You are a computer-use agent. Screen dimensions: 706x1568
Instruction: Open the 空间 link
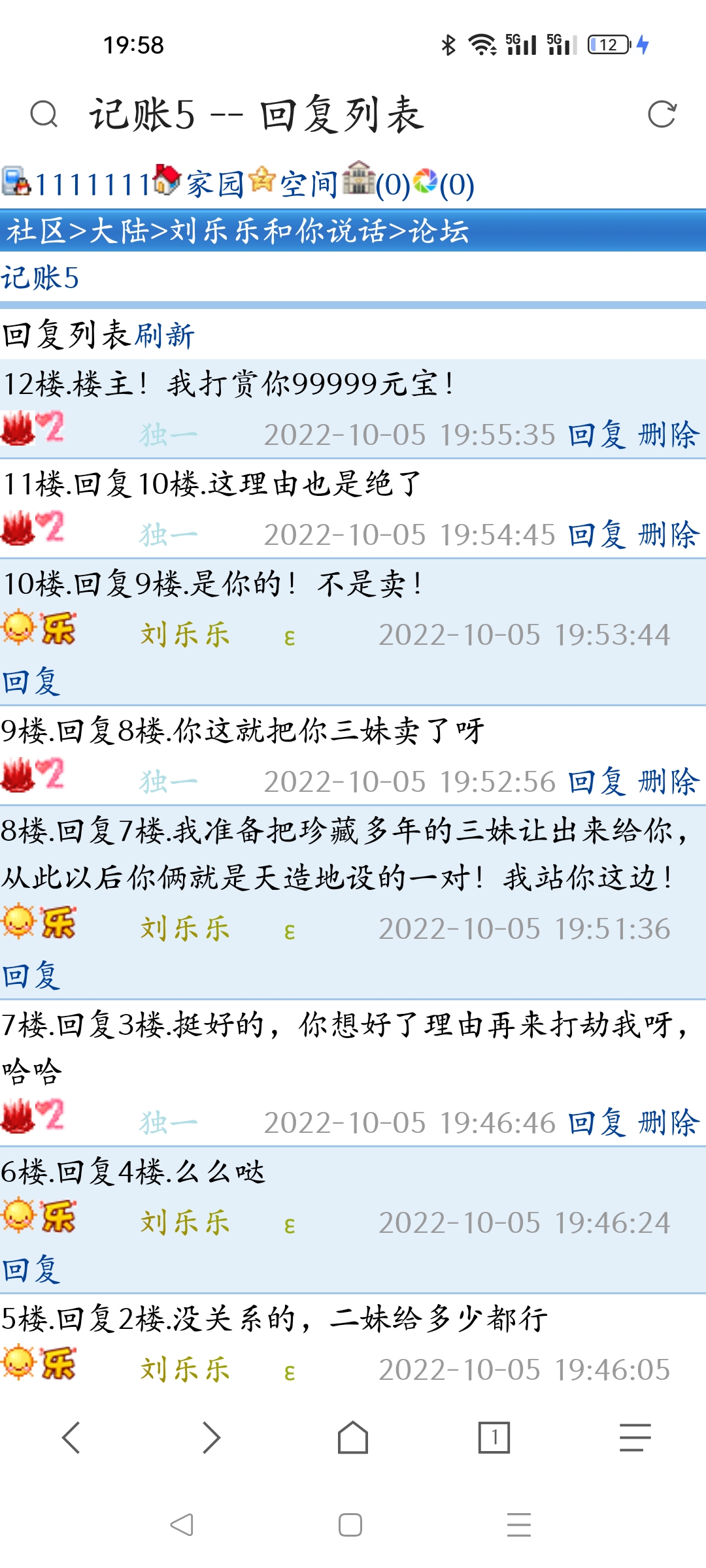tap(309, 184)
